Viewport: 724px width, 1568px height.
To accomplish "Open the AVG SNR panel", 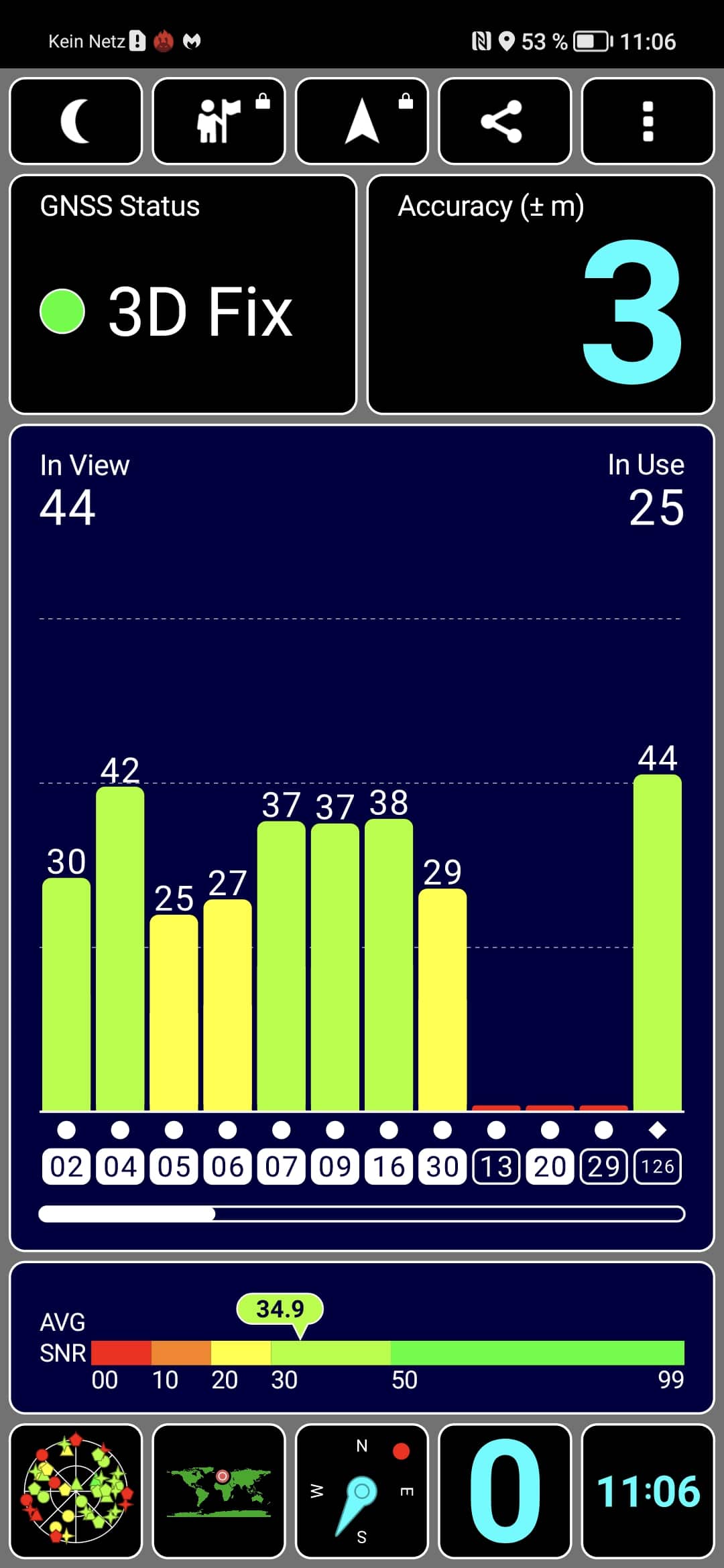I will (362, 1337).
